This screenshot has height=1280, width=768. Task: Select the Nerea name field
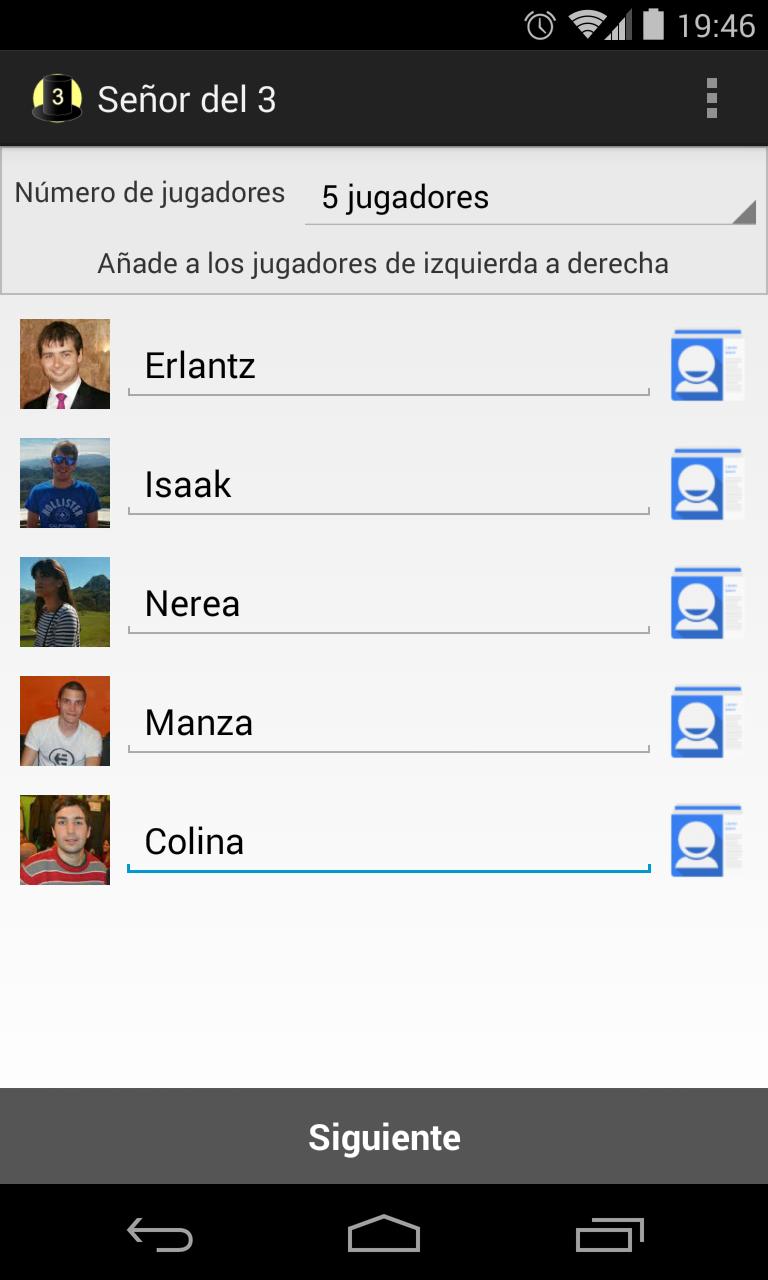(x=388, y=604)
